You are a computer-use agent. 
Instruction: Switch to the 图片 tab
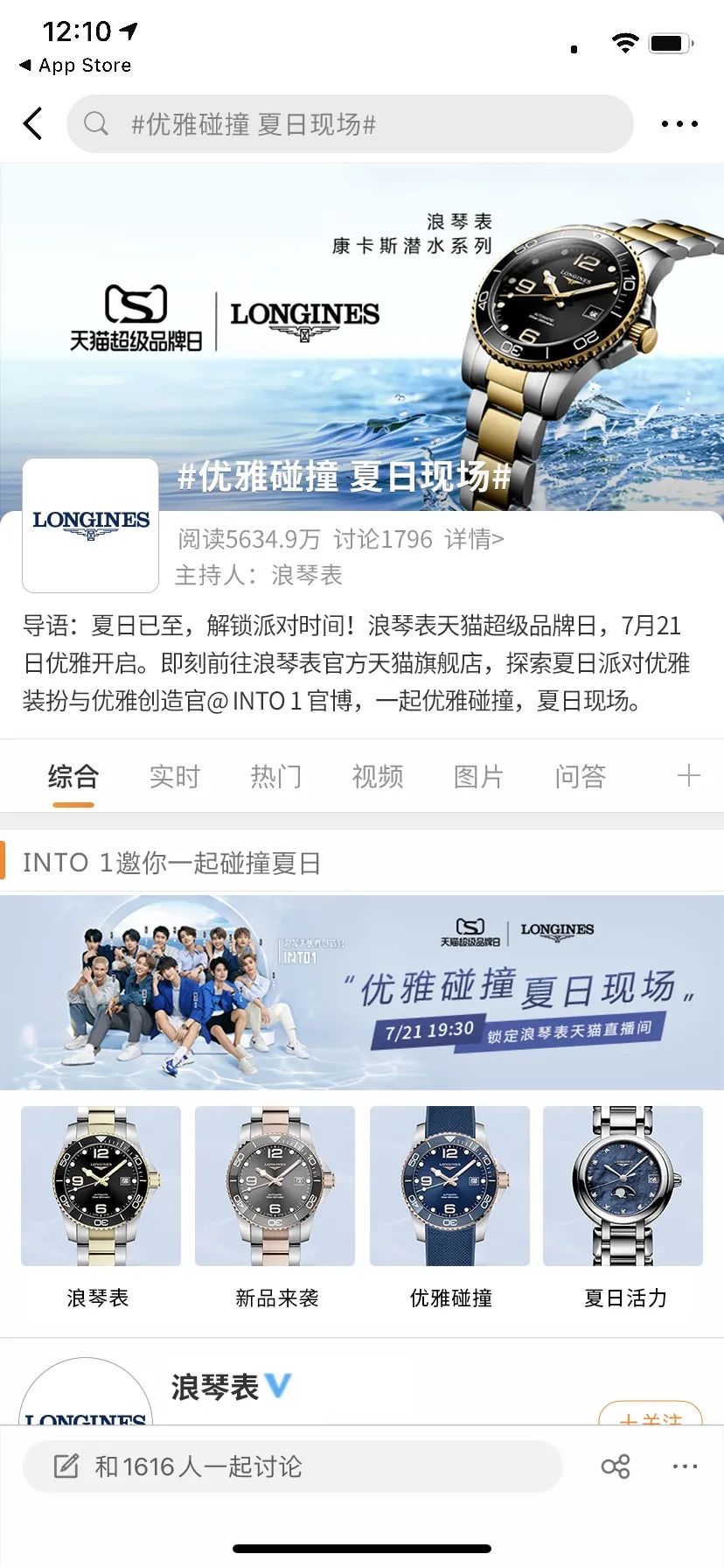(x=478, y=776)
